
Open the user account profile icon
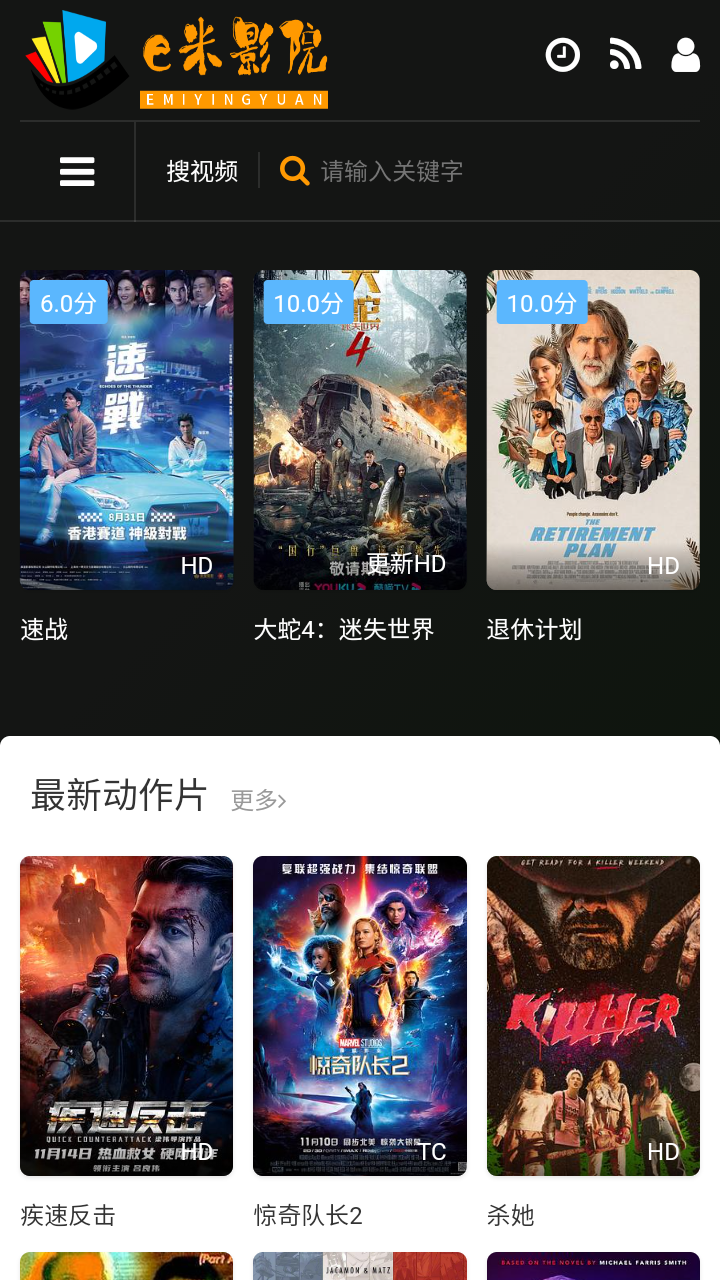click(685, 55)
